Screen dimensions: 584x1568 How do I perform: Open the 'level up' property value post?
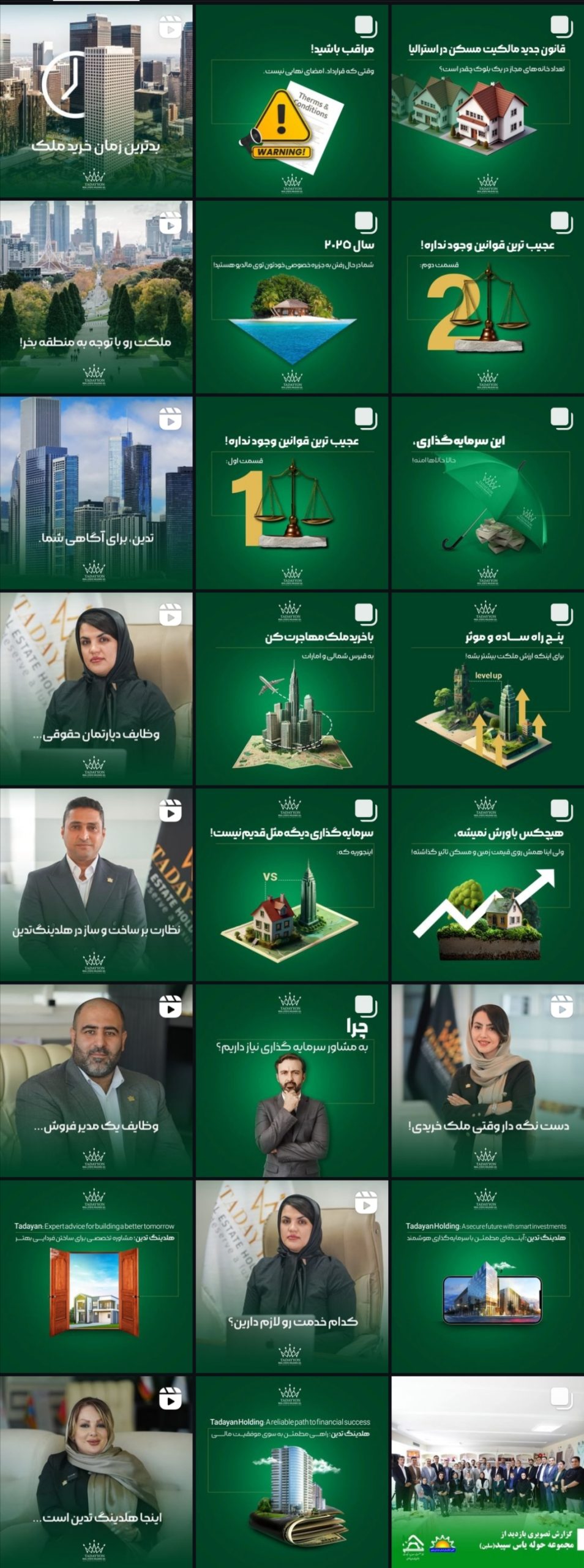tap(487, 689)
